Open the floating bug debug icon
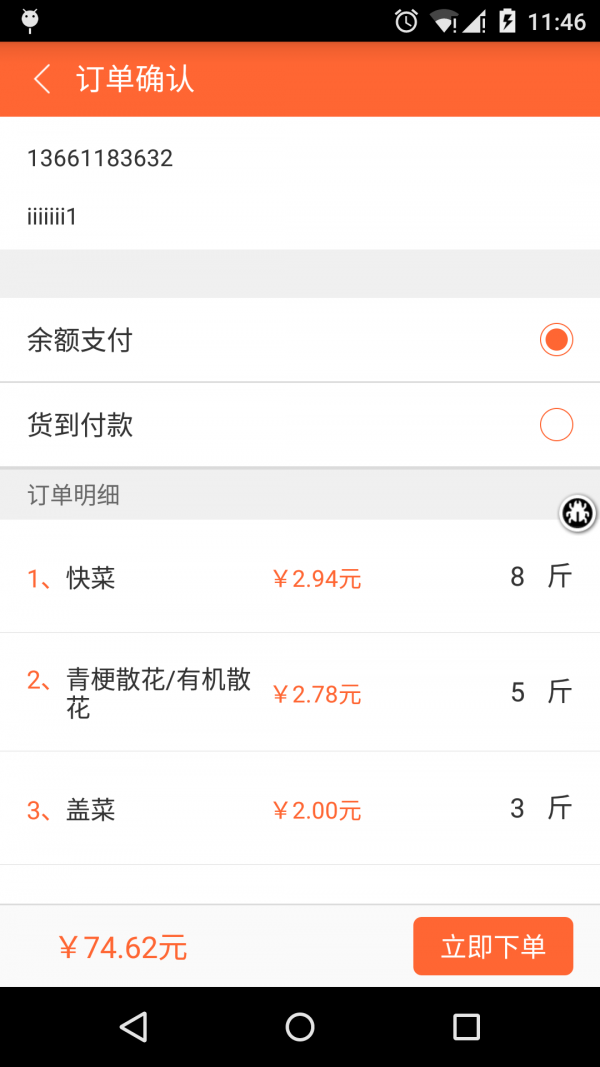The height and width of the screenshot is (1067, 600). [x=578, y=514]
